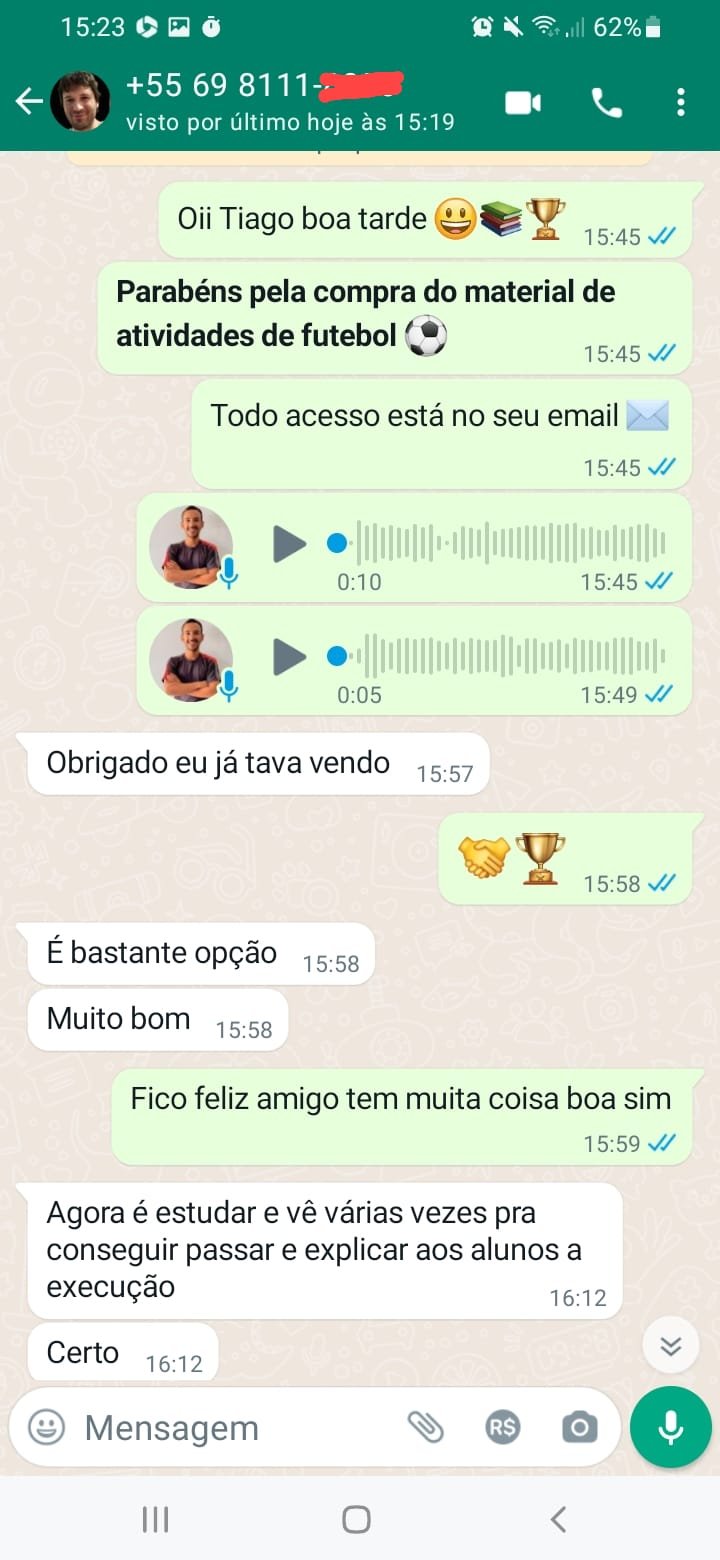Image resolution: width=720 pixels, height=1560 pixels.
Task: Tap the Android back navigation key
Action: tap(557, 1519)
